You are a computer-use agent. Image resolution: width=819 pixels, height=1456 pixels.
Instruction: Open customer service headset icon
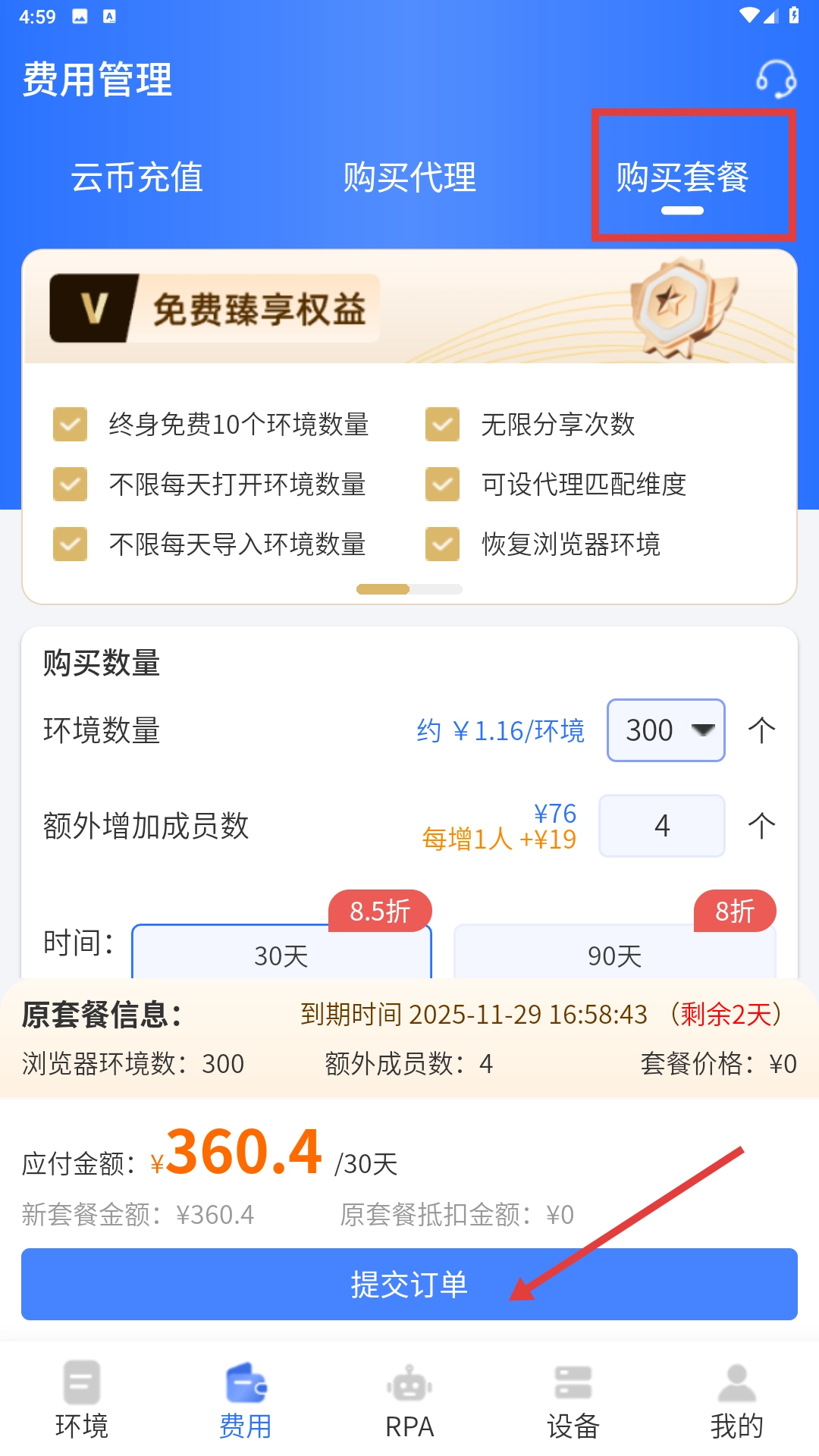tap(776, 78)
